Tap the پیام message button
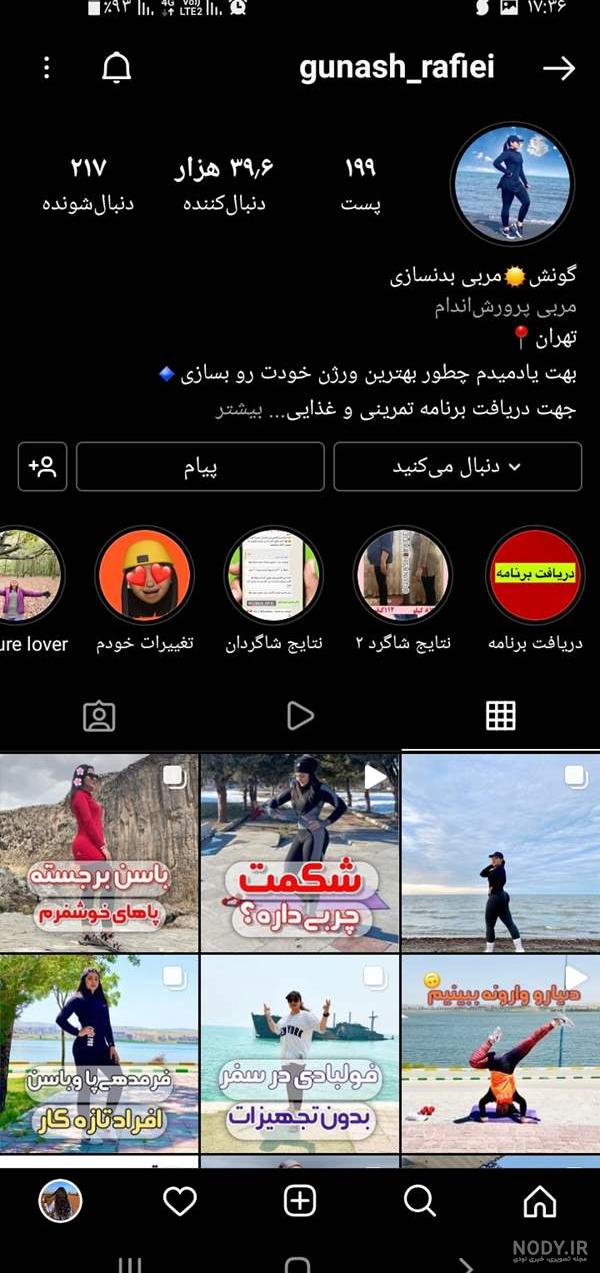 coord(200,467)
